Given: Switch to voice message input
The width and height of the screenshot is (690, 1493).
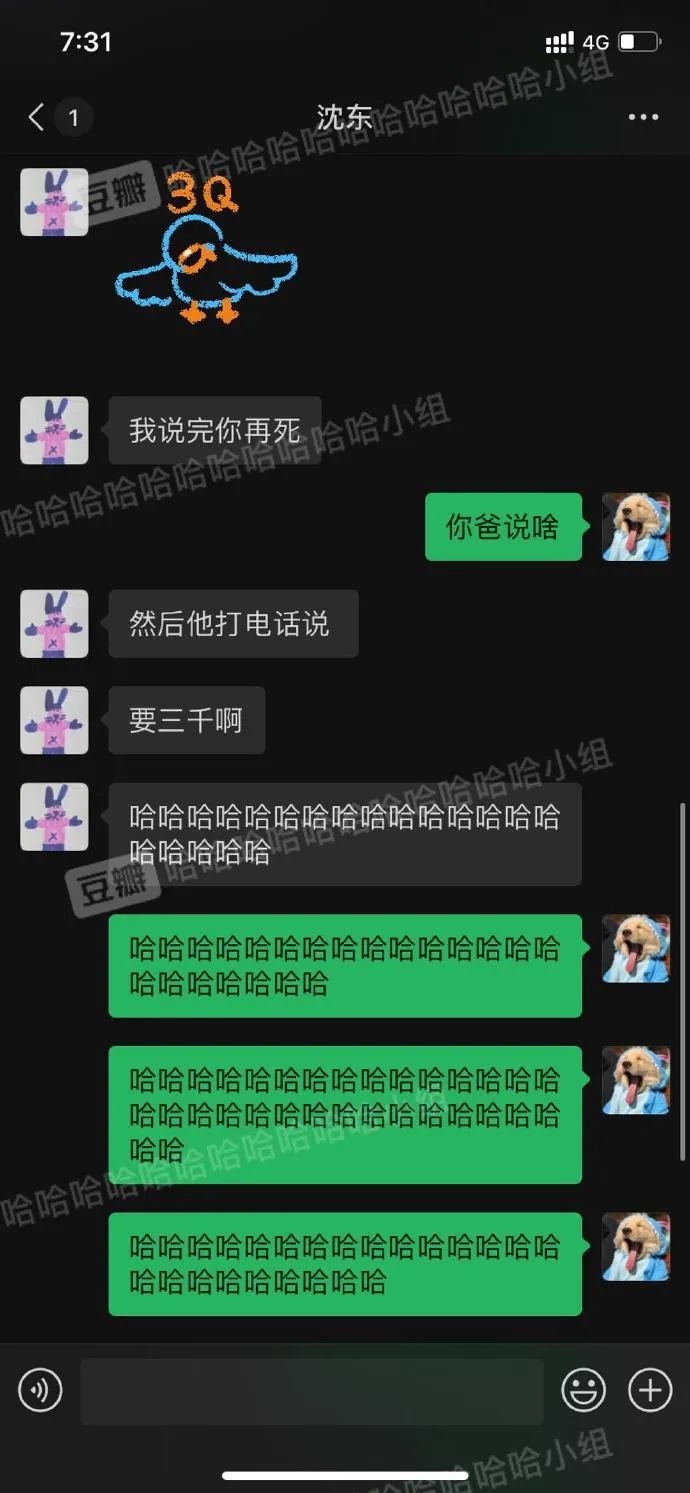Looking at the screenshot, I should coord(40,1390).
